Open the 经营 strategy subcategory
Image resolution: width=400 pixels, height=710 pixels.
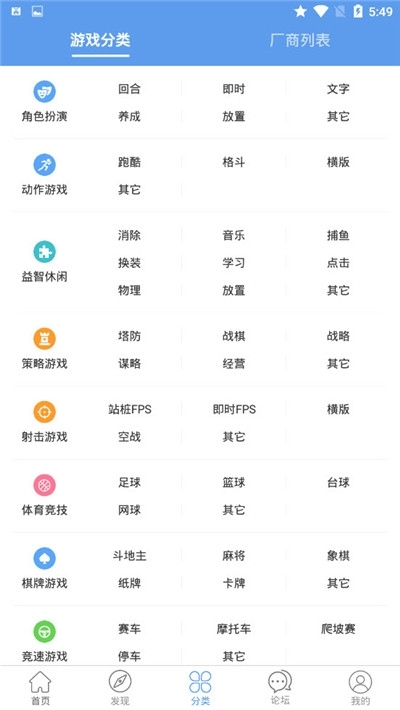pos(234,364)
